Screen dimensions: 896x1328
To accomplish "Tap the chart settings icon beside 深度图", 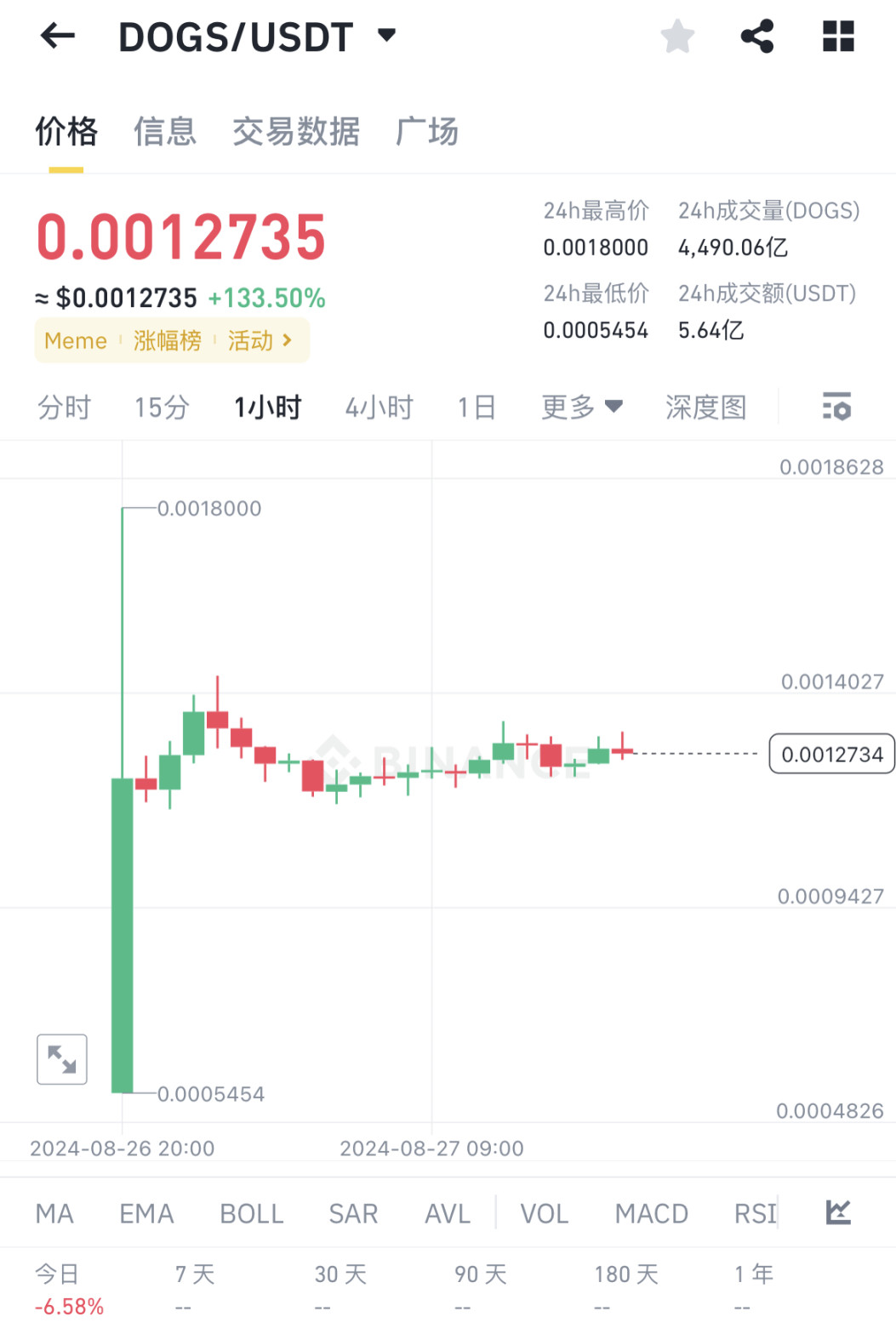I will point(838,408).
